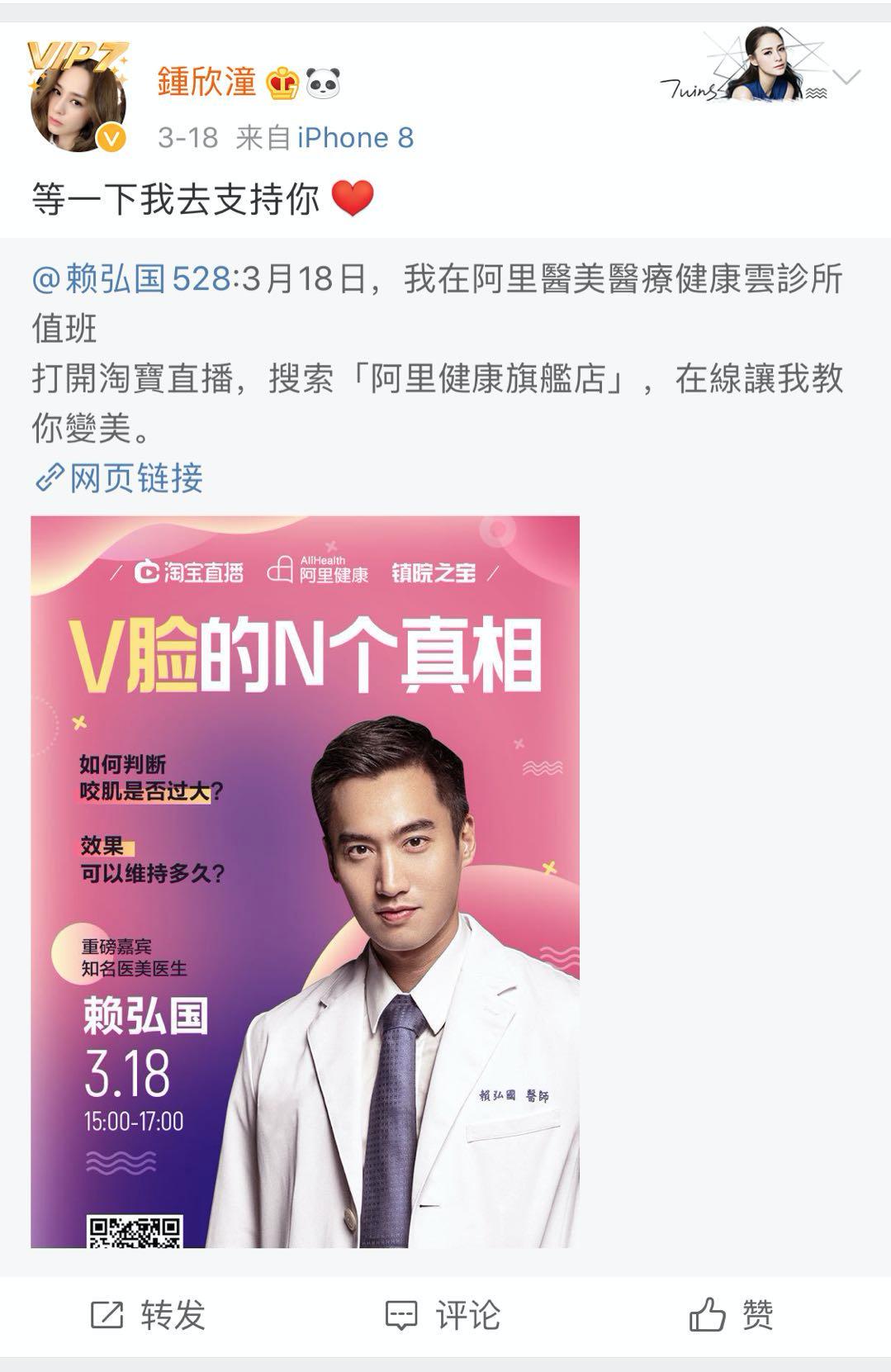Open the 鍾欣潼 username link

pos(206,83)
